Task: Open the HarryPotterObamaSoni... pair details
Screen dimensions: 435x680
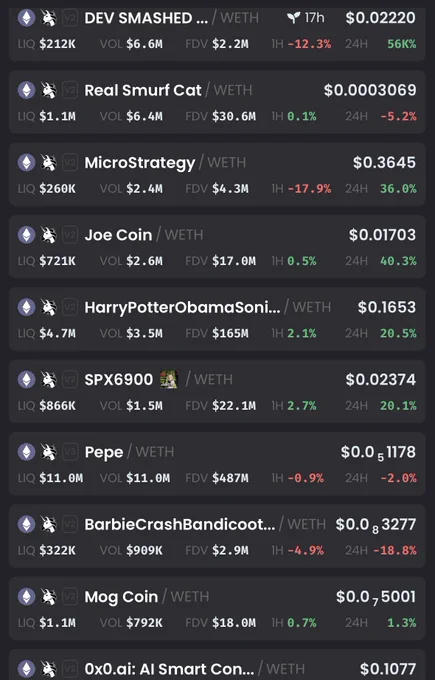Action: point(217,319)
